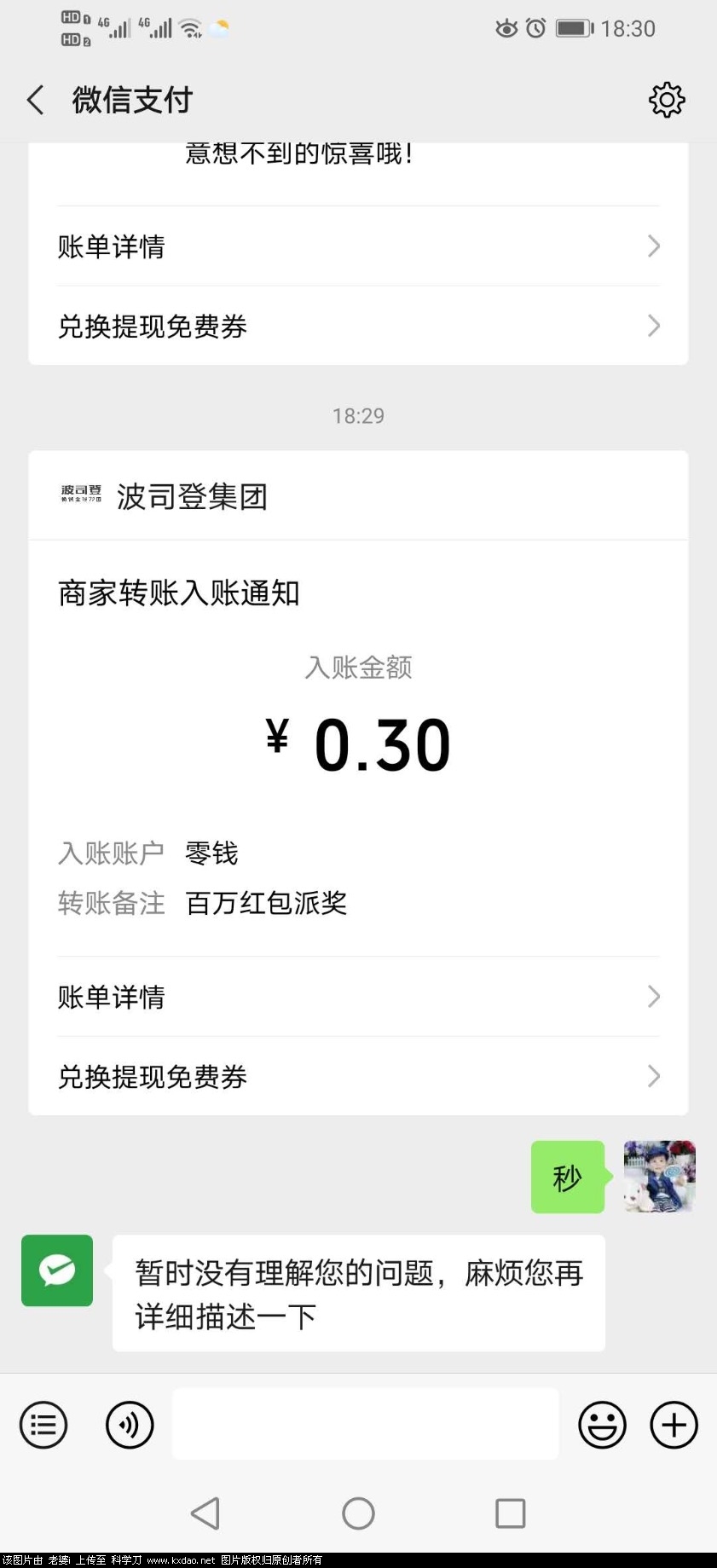Focus the message text field
Viewport: 717px width, 1568px height.
(365, 1424)
